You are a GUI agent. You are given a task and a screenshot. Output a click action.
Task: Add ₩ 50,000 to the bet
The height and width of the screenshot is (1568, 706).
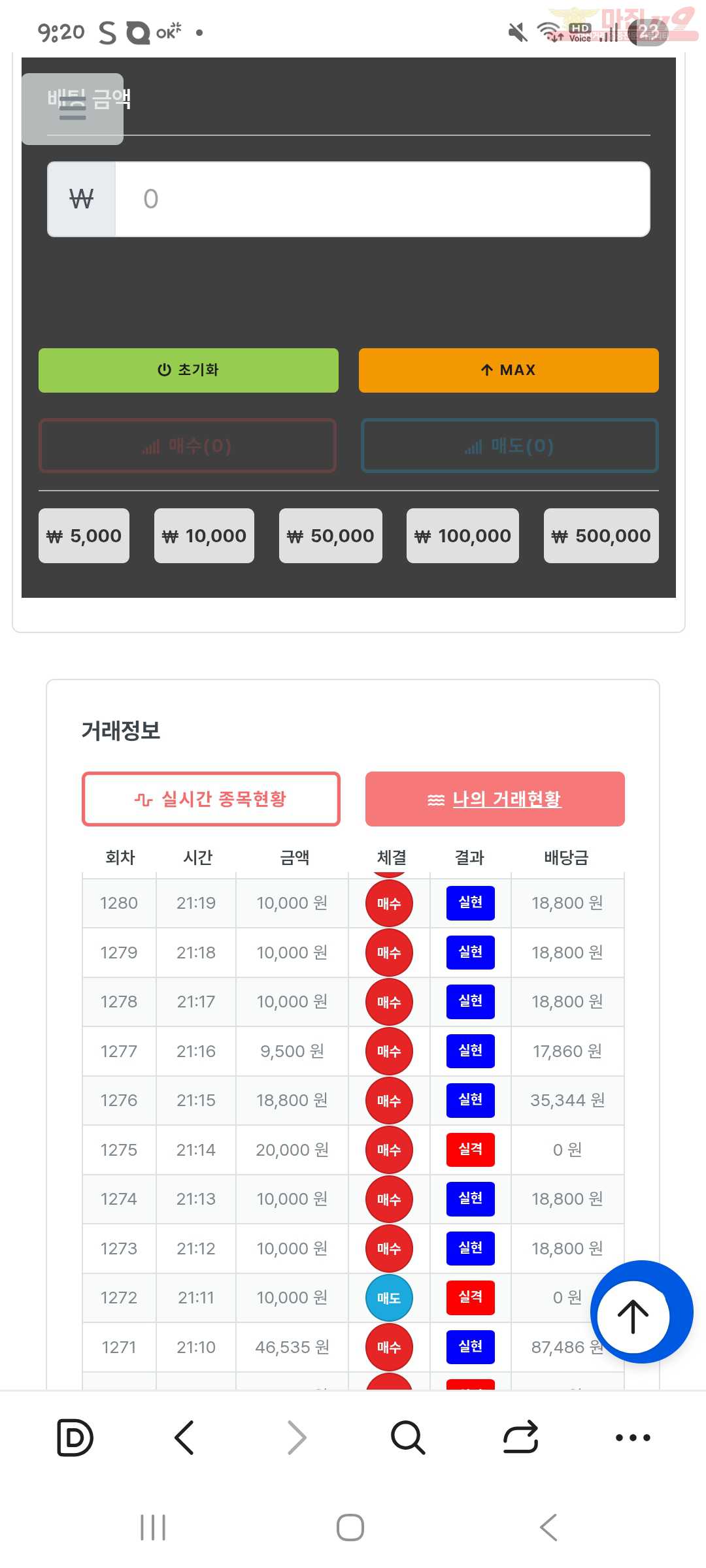(331, 536)
